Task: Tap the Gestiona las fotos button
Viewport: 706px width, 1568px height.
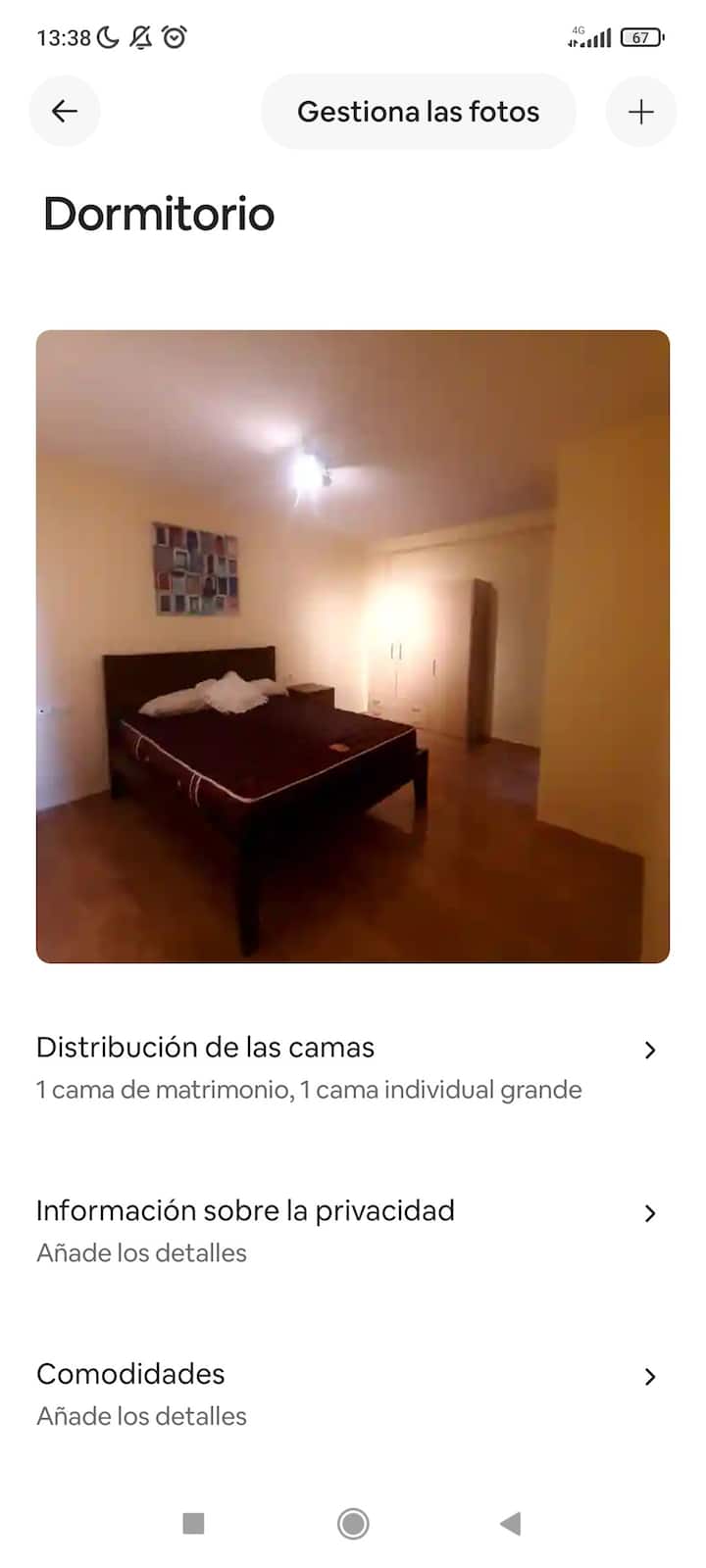Action: [418, 112]
